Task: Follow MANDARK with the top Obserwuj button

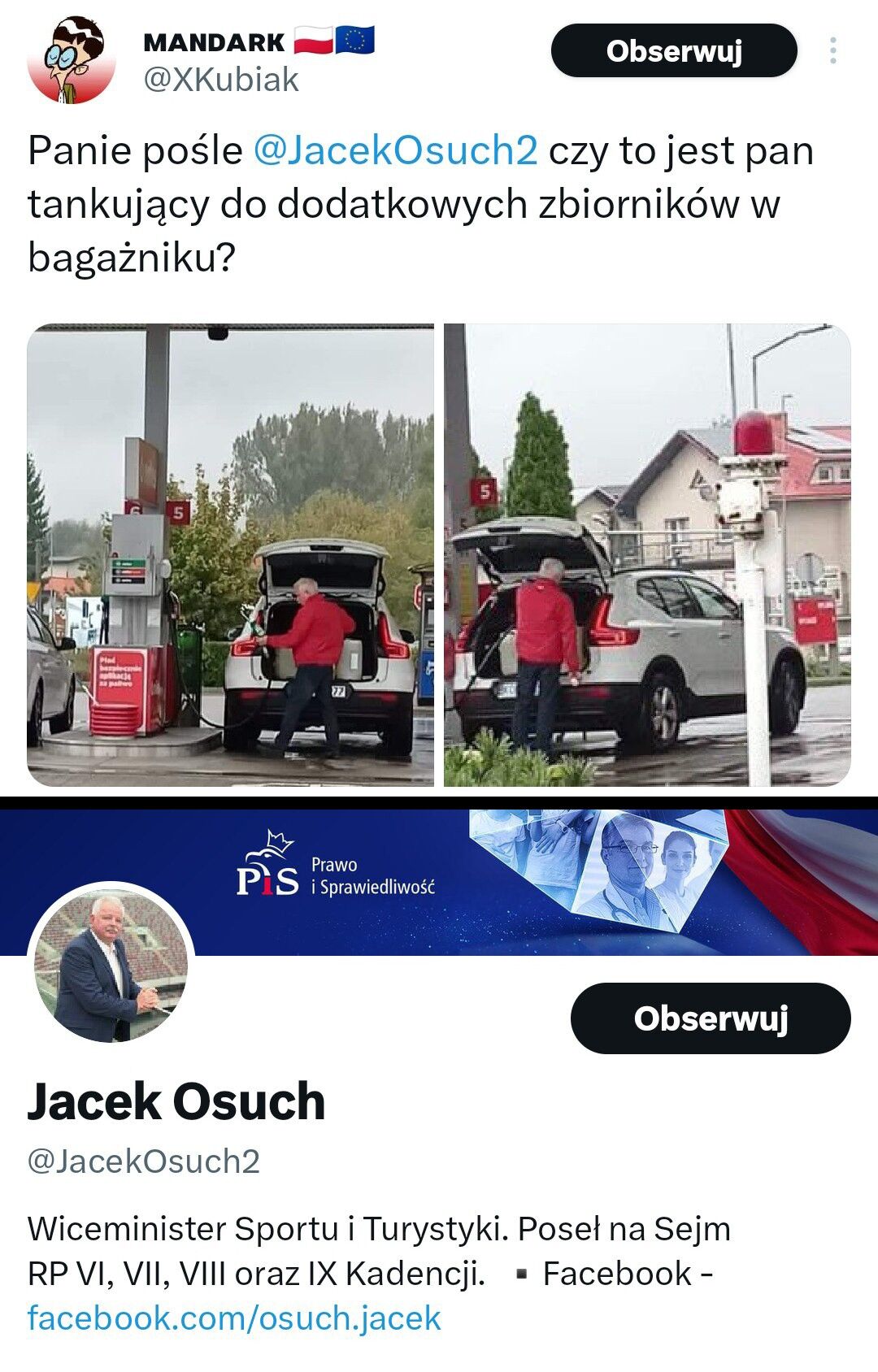Action: pyautogui.click(x=673, y=51)
